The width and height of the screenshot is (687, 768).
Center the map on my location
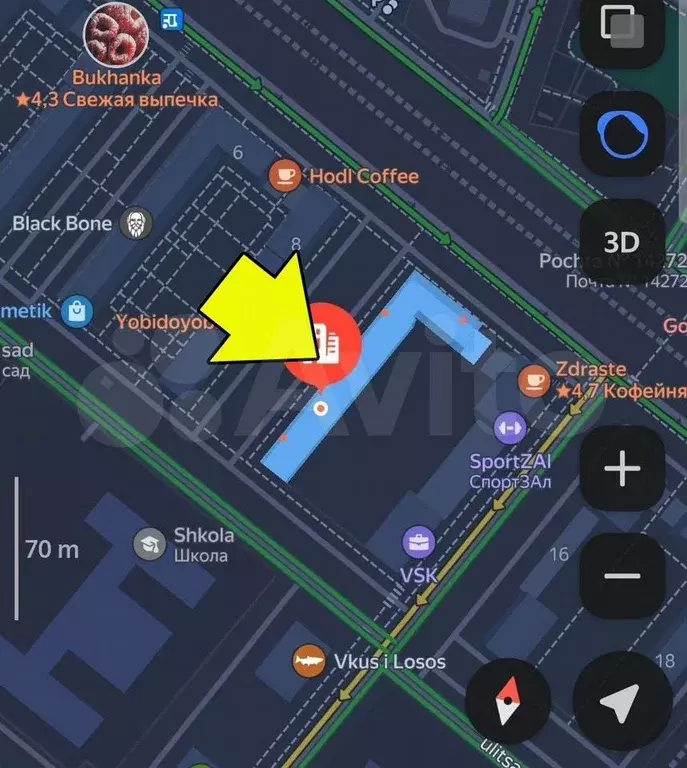tap(621, 700)
